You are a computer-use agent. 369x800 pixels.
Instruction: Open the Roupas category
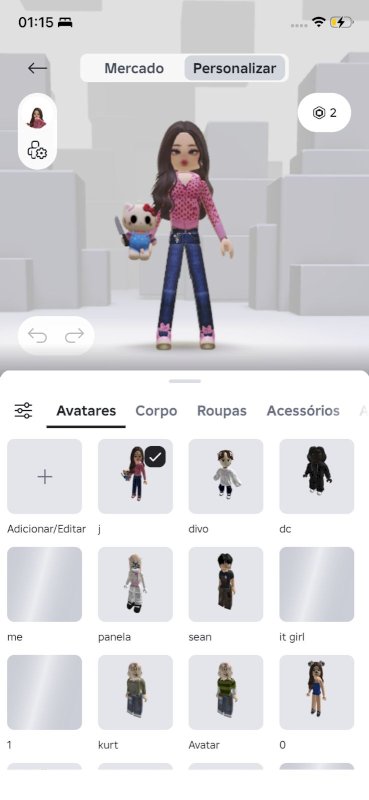click(x=222, y=411)
